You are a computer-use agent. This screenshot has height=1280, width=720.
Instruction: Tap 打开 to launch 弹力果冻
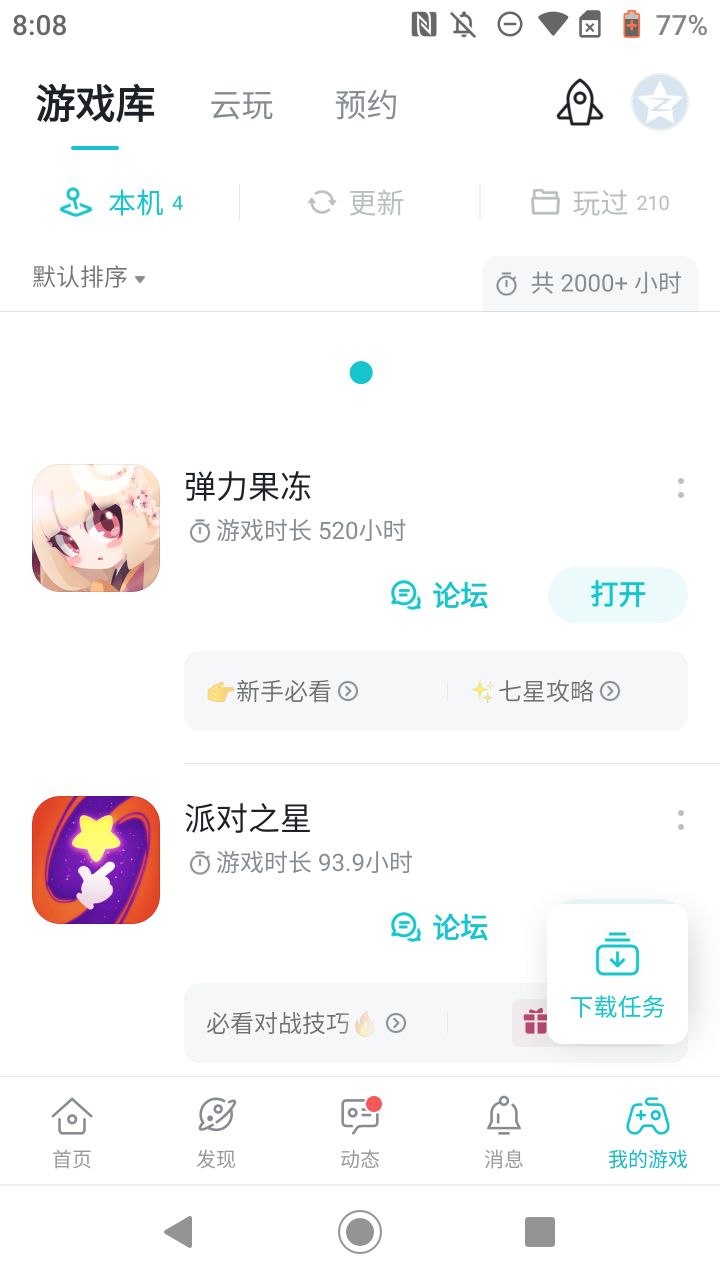[x=617, y=595]
